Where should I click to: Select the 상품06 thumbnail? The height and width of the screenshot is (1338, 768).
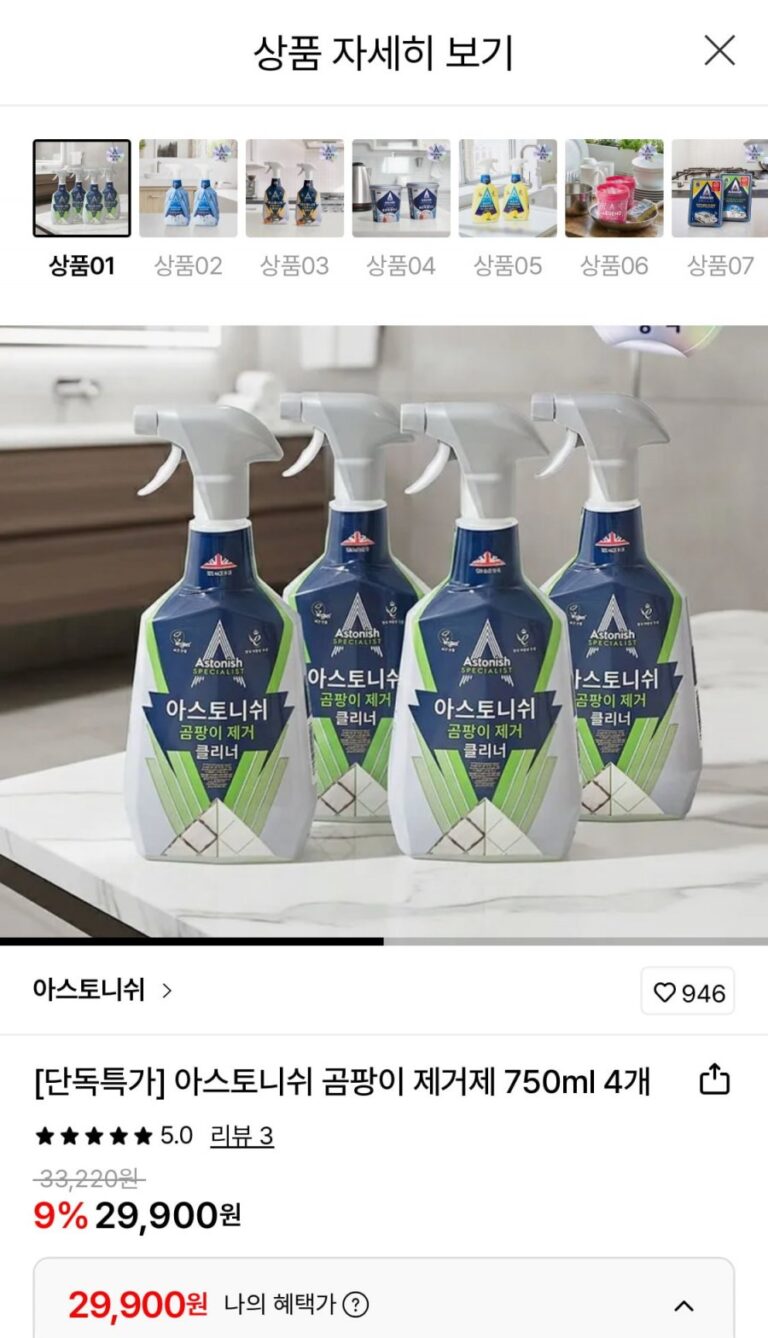point(614,188)
